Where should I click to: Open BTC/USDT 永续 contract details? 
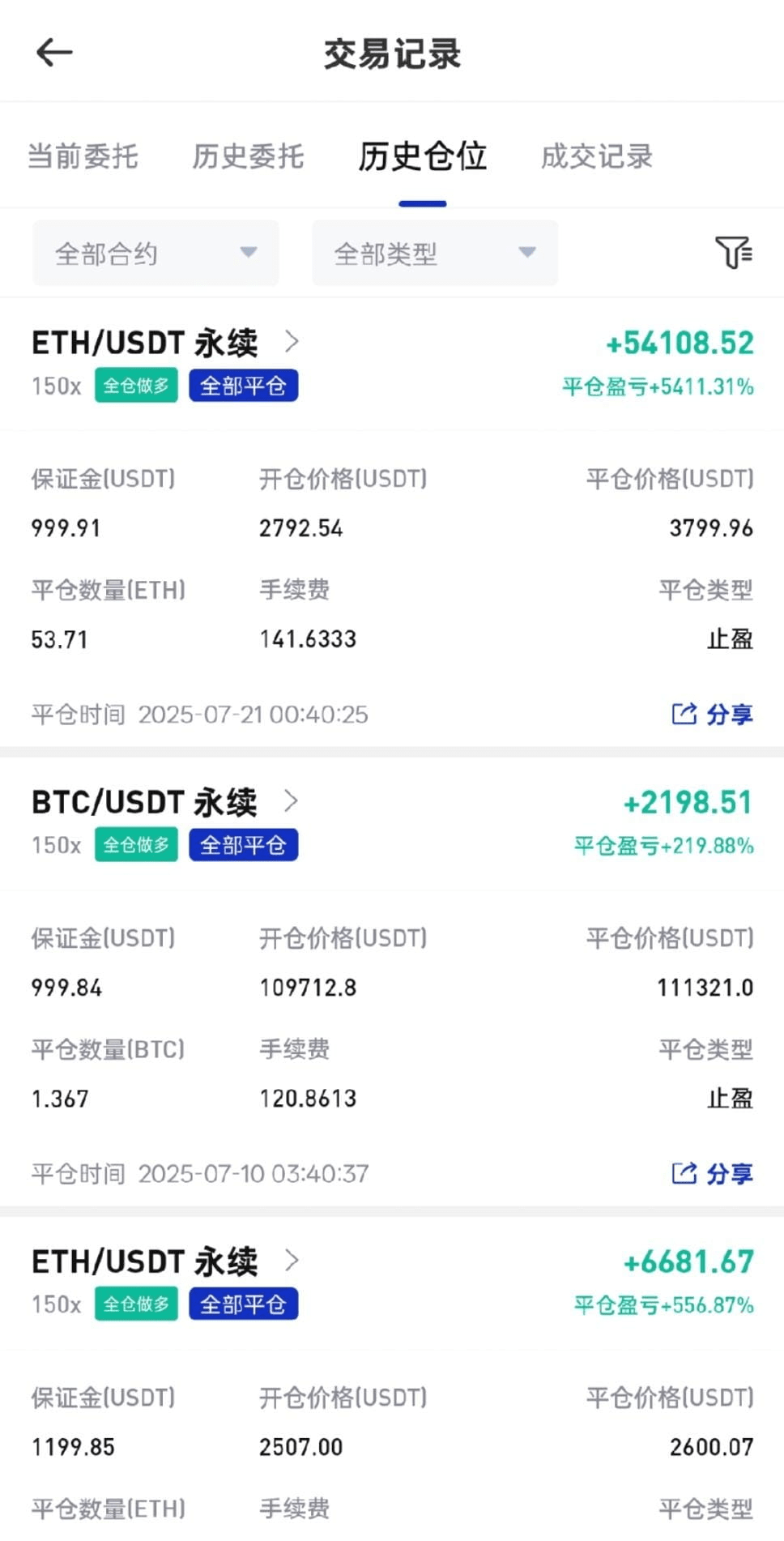[x=165, y=802]
